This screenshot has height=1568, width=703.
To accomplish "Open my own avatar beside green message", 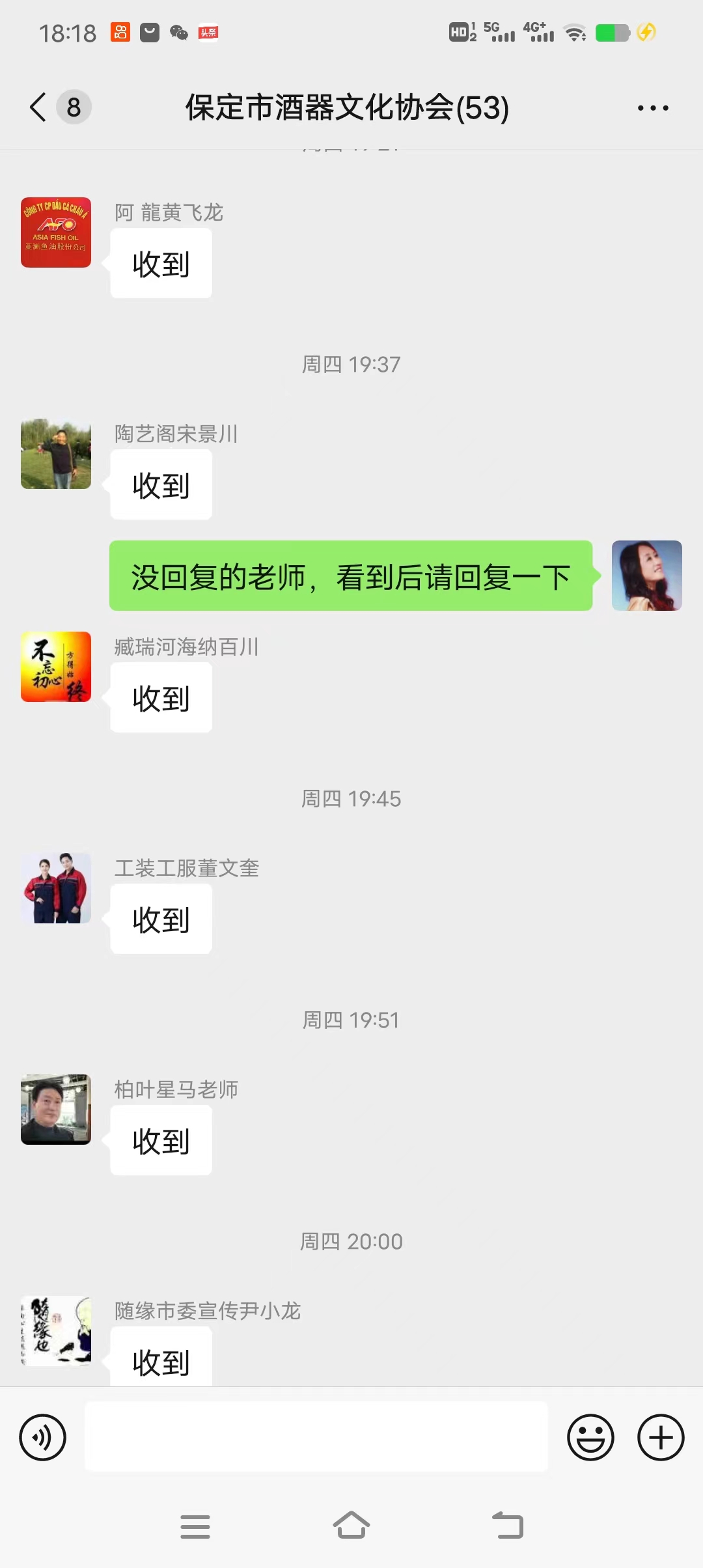I will [x=646, y=576].
